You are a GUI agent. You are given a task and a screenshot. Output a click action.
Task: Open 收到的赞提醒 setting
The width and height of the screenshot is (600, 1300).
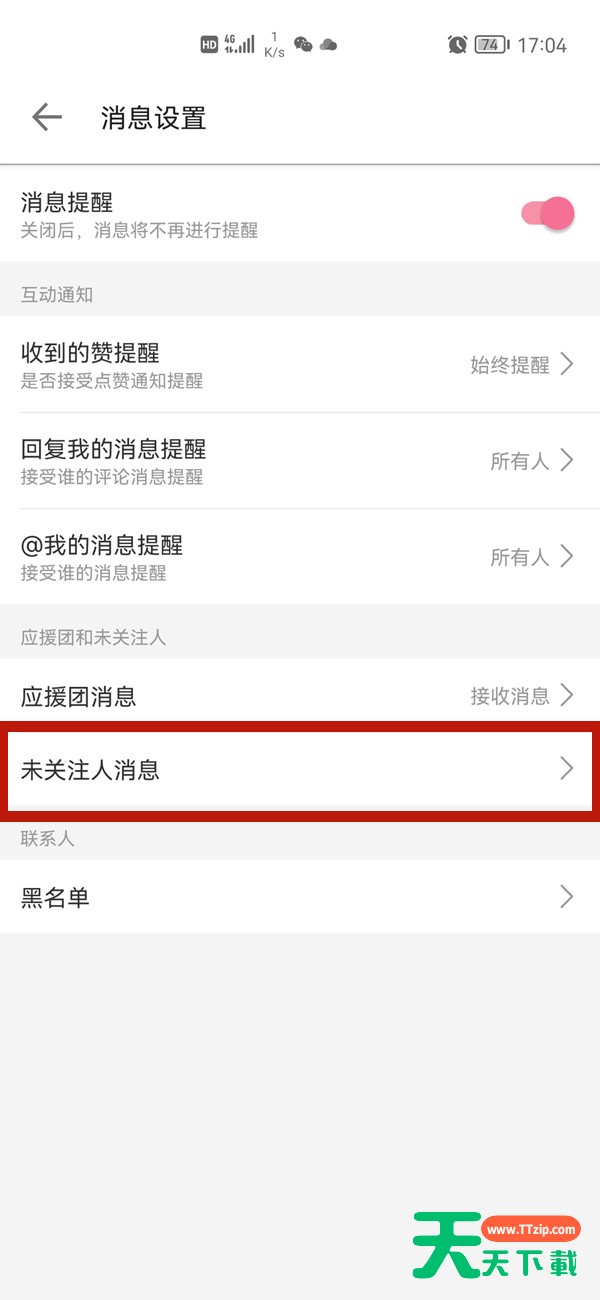300,365
